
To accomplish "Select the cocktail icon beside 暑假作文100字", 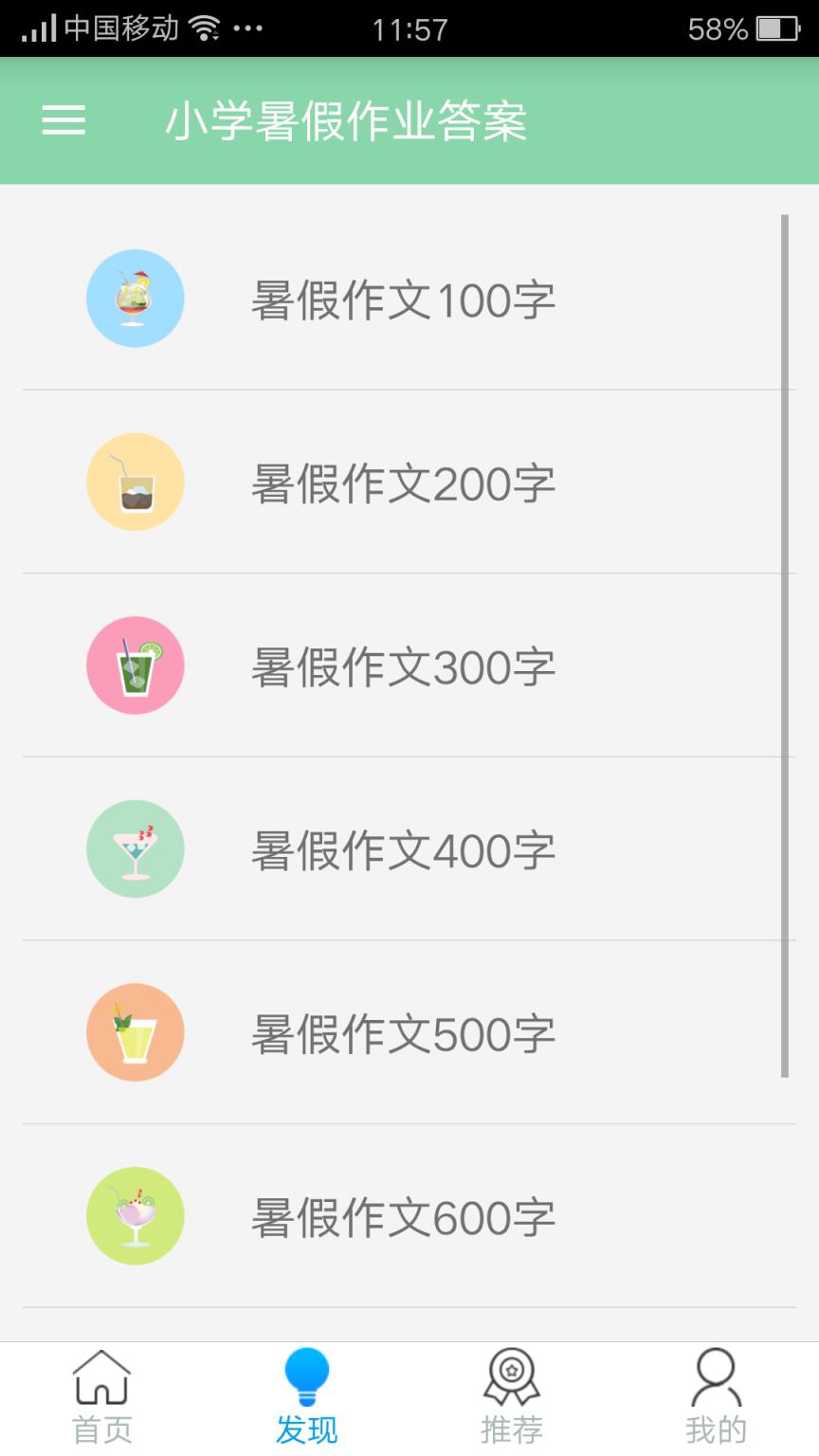I will coord(135,298).
